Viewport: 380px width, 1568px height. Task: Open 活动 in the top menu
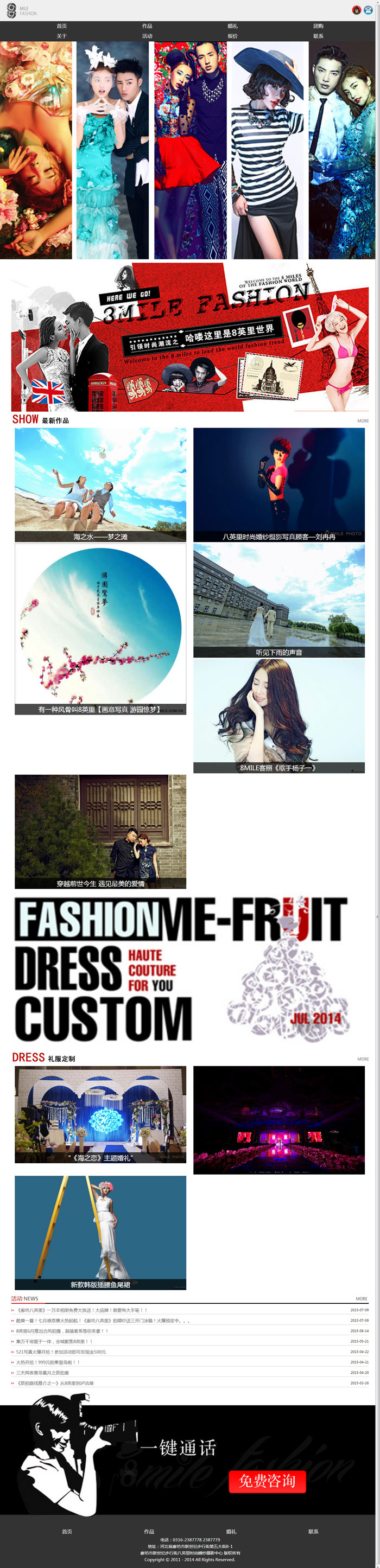[x=147, y=36]
